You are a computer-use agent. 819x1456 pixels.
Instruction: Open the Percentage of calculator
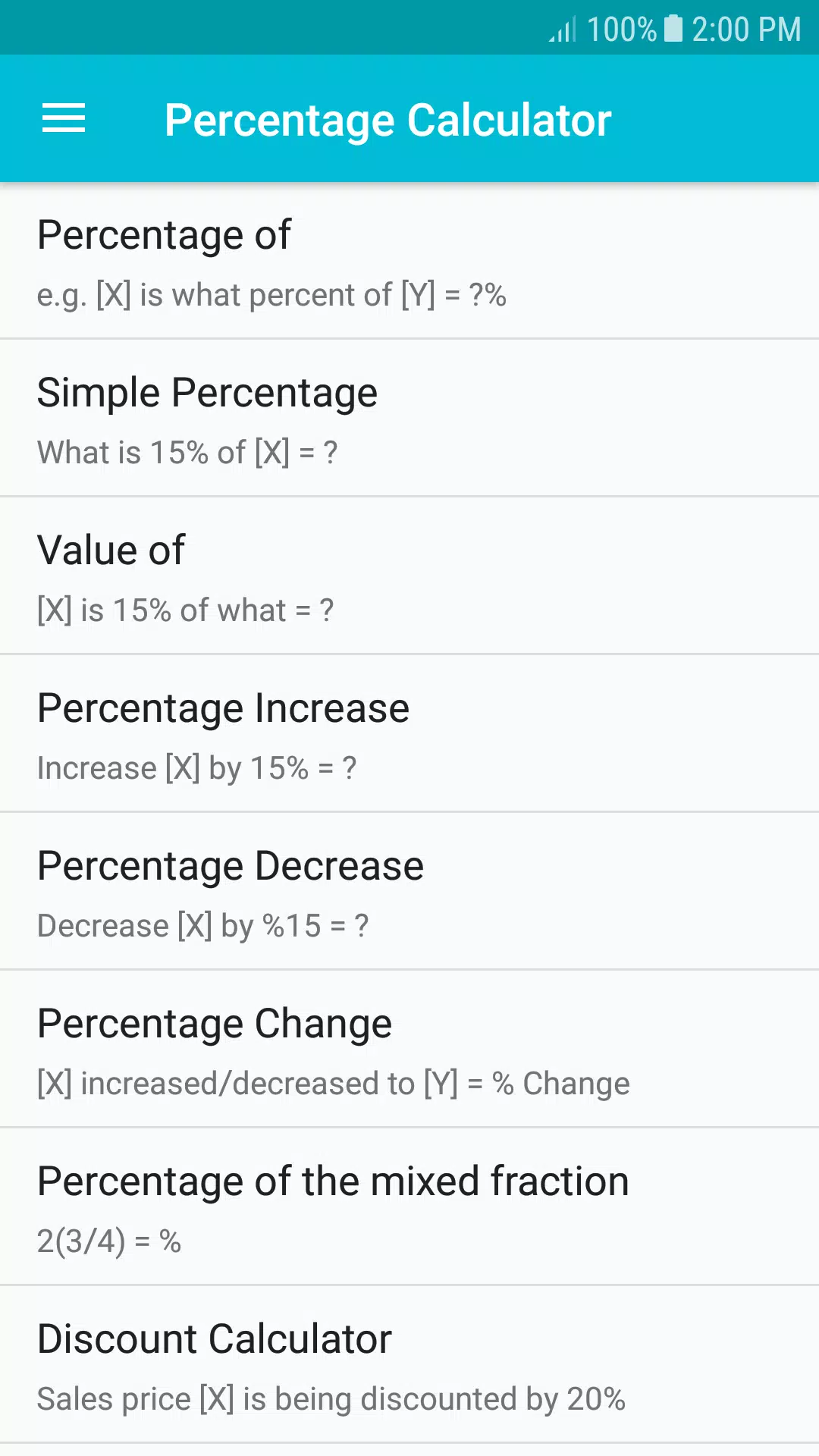409,261
